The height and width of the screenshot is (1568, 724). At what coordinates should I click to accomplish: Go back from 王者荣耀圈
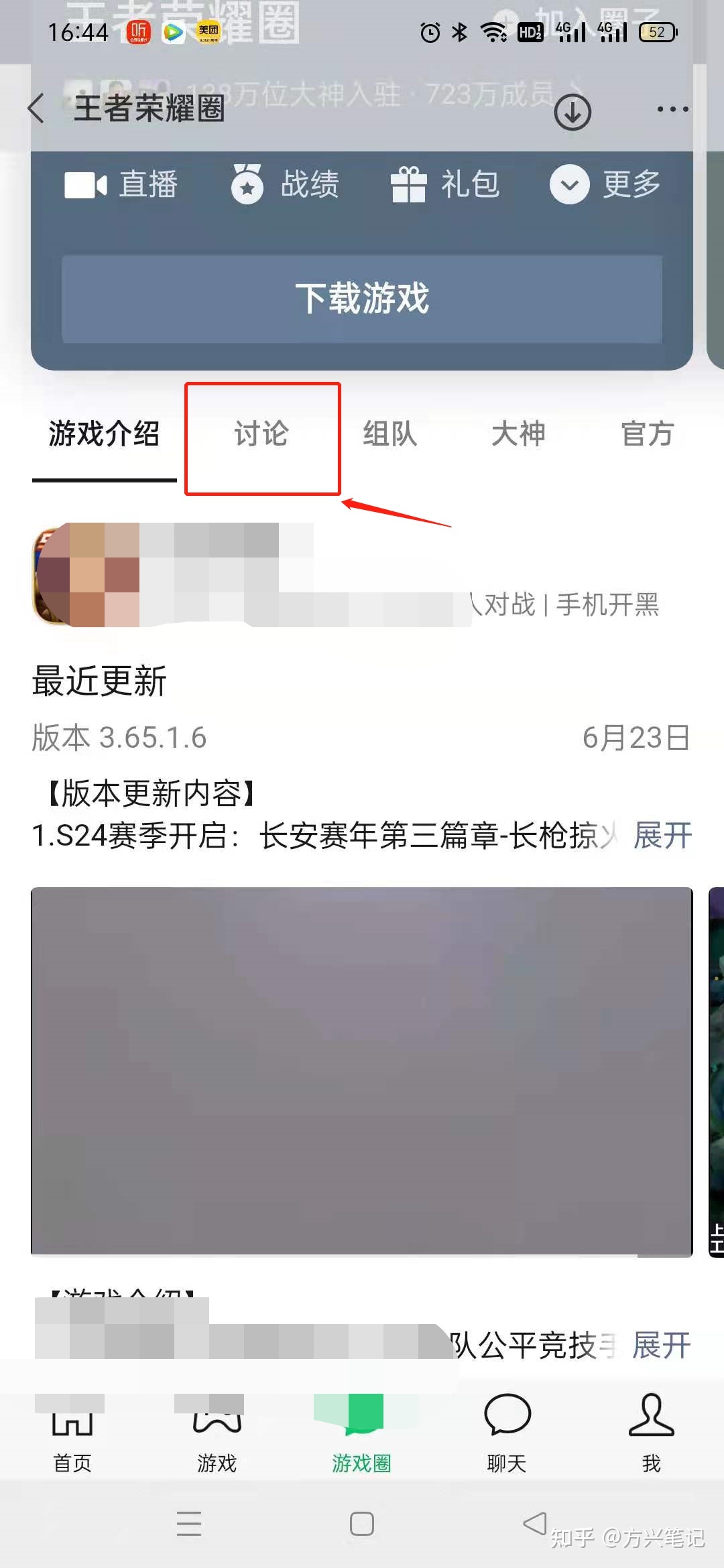tap(37, 109)
